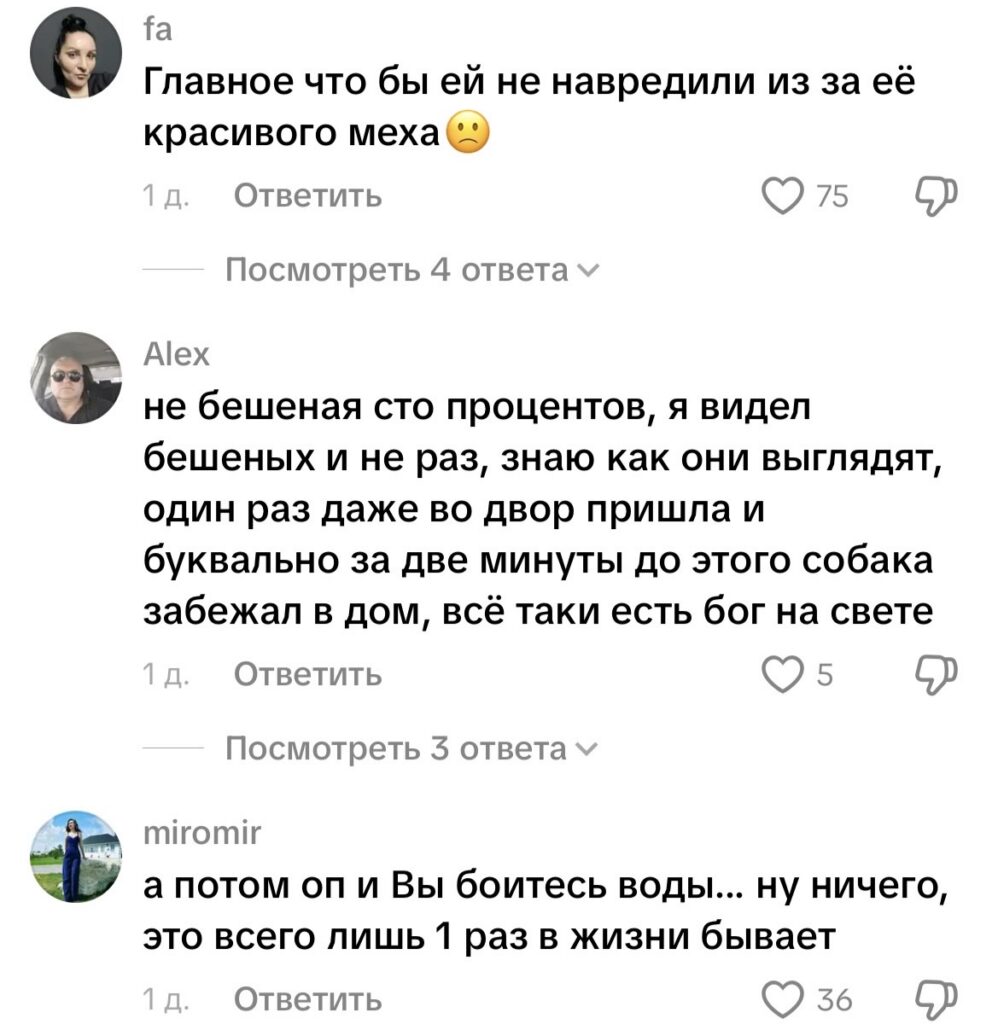Dislike miromir's comment
The image size is (998, 1024).
(x=935, y=997)
